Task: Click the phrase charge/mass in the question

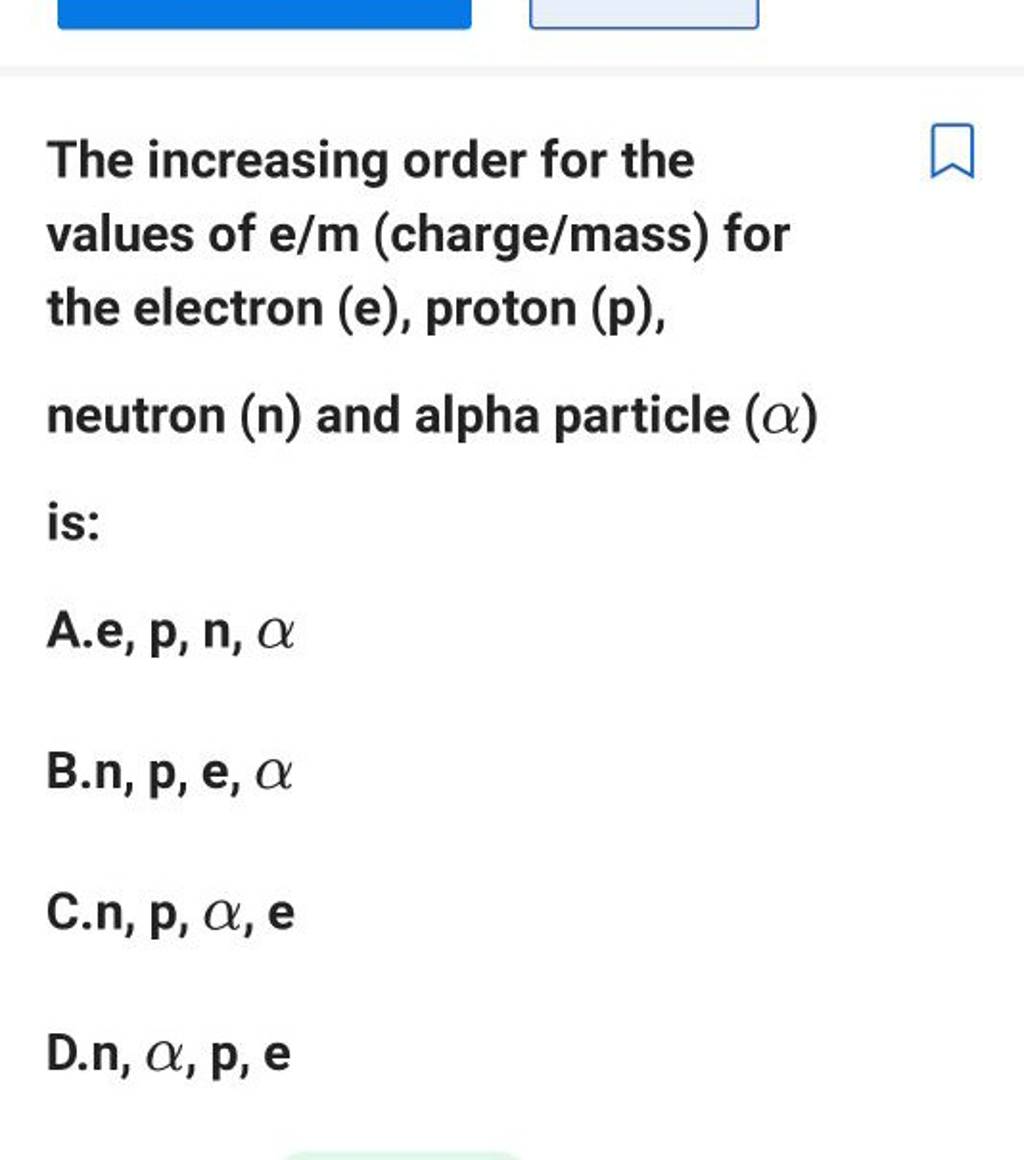Action: pyautogui.click(x=545, y=235)
